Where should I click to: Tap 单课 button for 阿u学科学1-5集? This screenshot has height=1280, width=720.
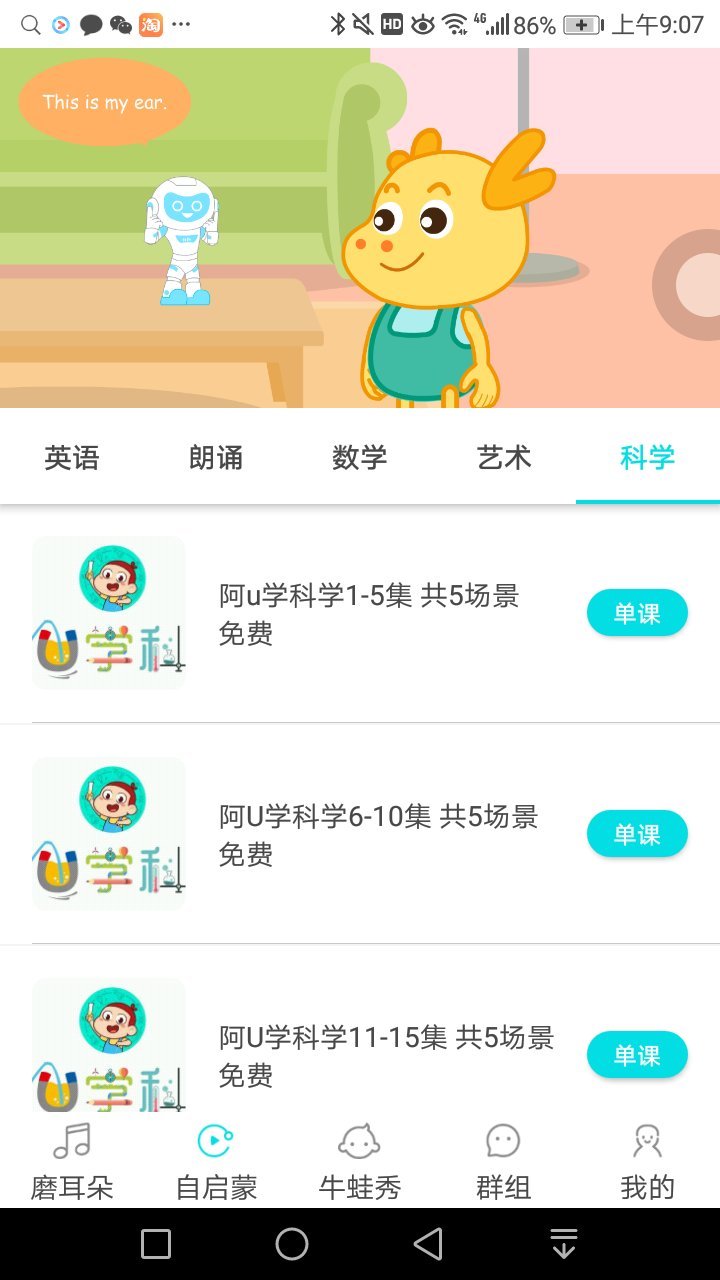(x=637, y=613)
